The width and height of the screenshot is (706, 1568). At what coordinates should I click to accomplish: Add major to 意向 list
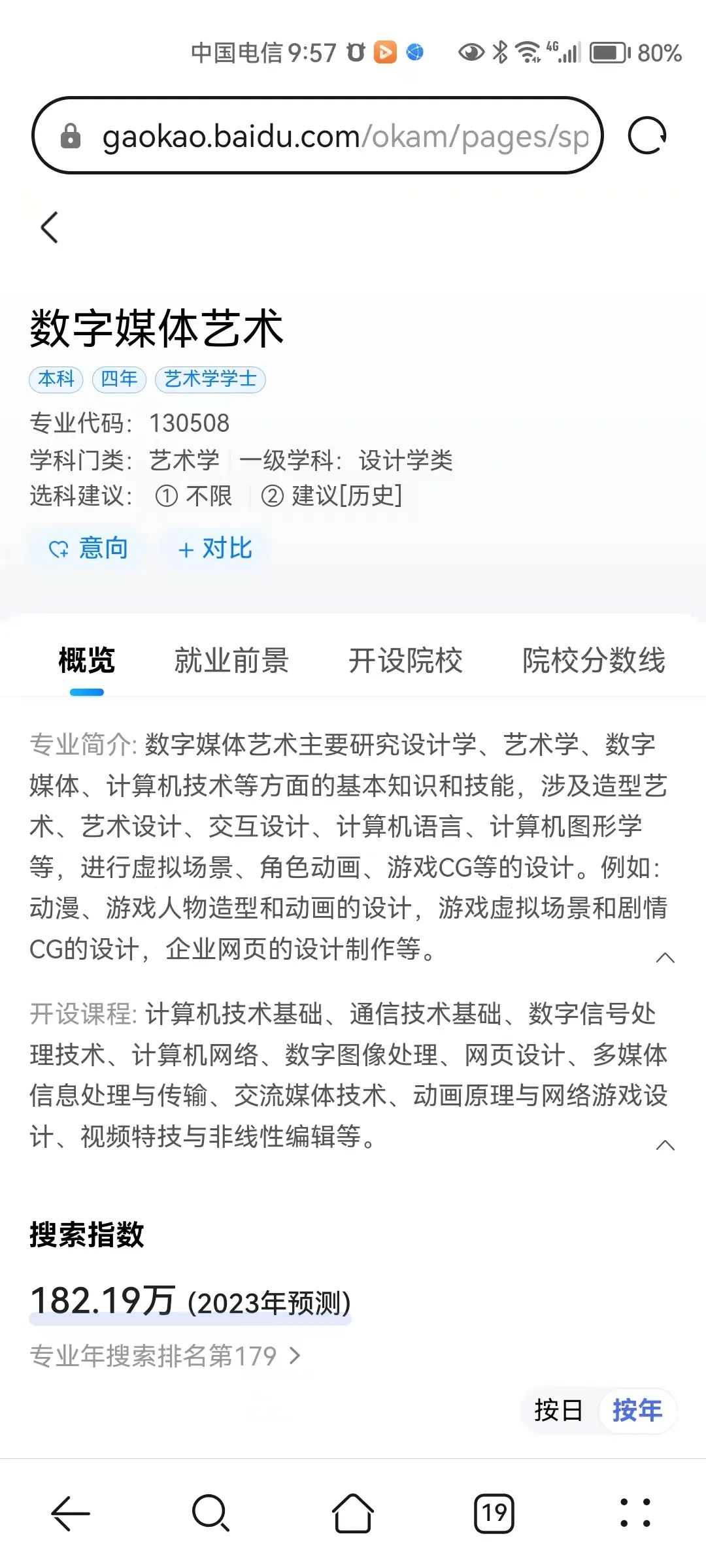tap(88, 548)
